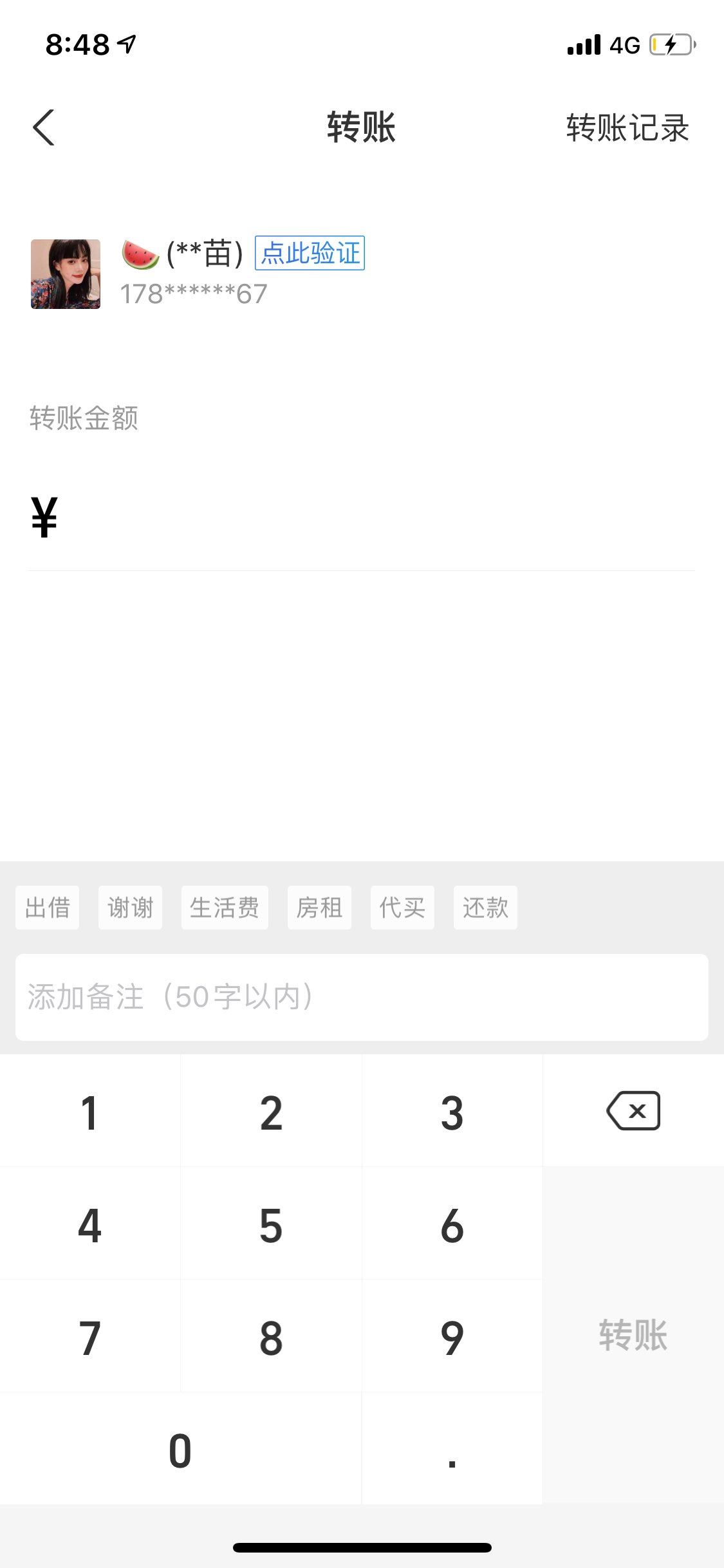724x1568 pixels.
Task: Tap the 添加备注 remark input field
Action: point(362,997)
